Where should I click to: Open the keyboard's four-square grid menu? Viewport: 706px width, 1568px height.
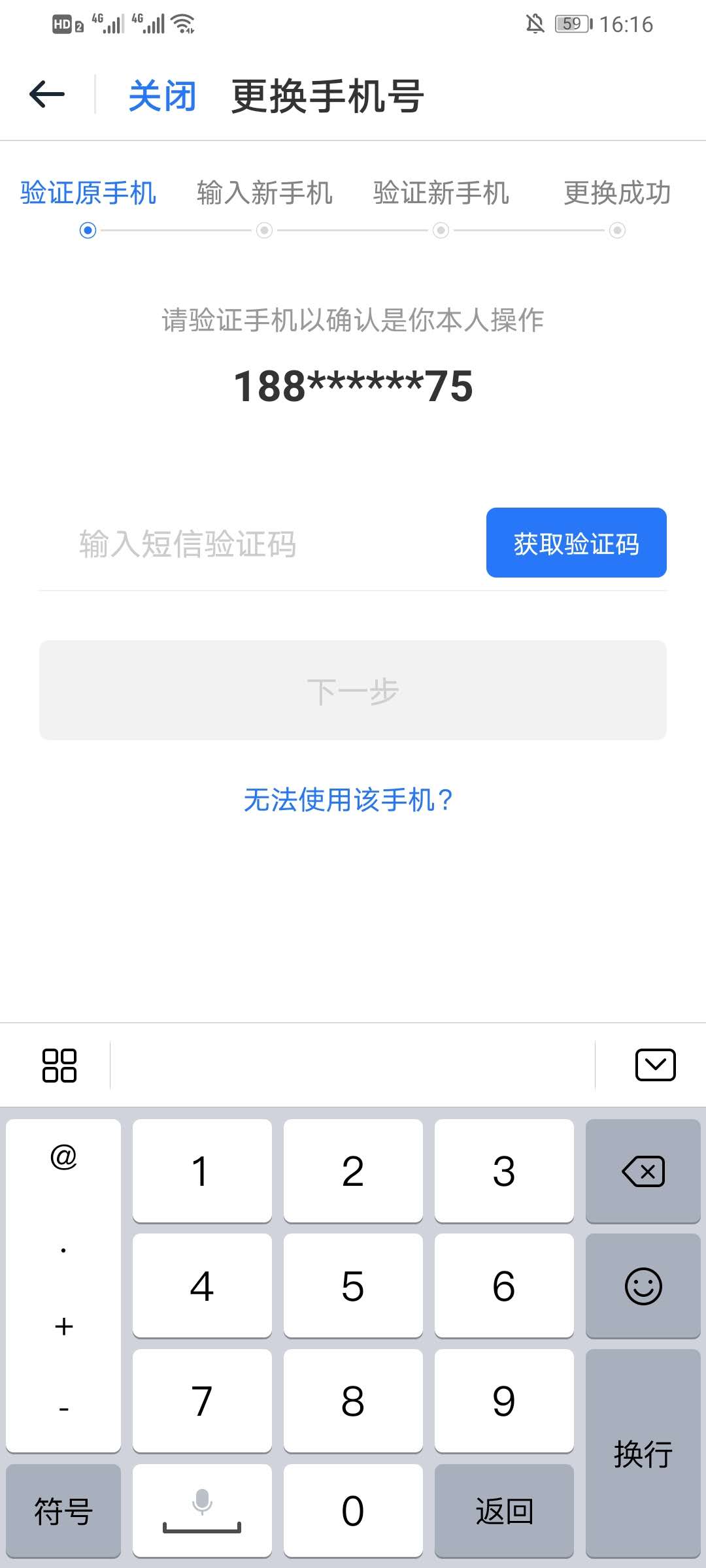59,1066
